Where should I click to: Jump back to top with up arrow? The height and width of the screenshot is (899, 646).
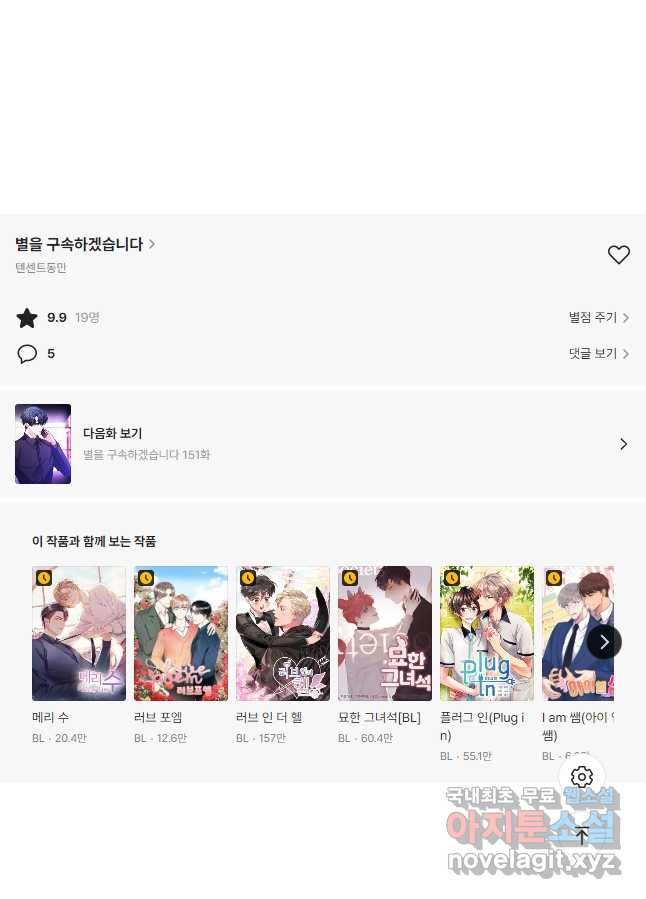pyautogui.click(x=582, y=836)
